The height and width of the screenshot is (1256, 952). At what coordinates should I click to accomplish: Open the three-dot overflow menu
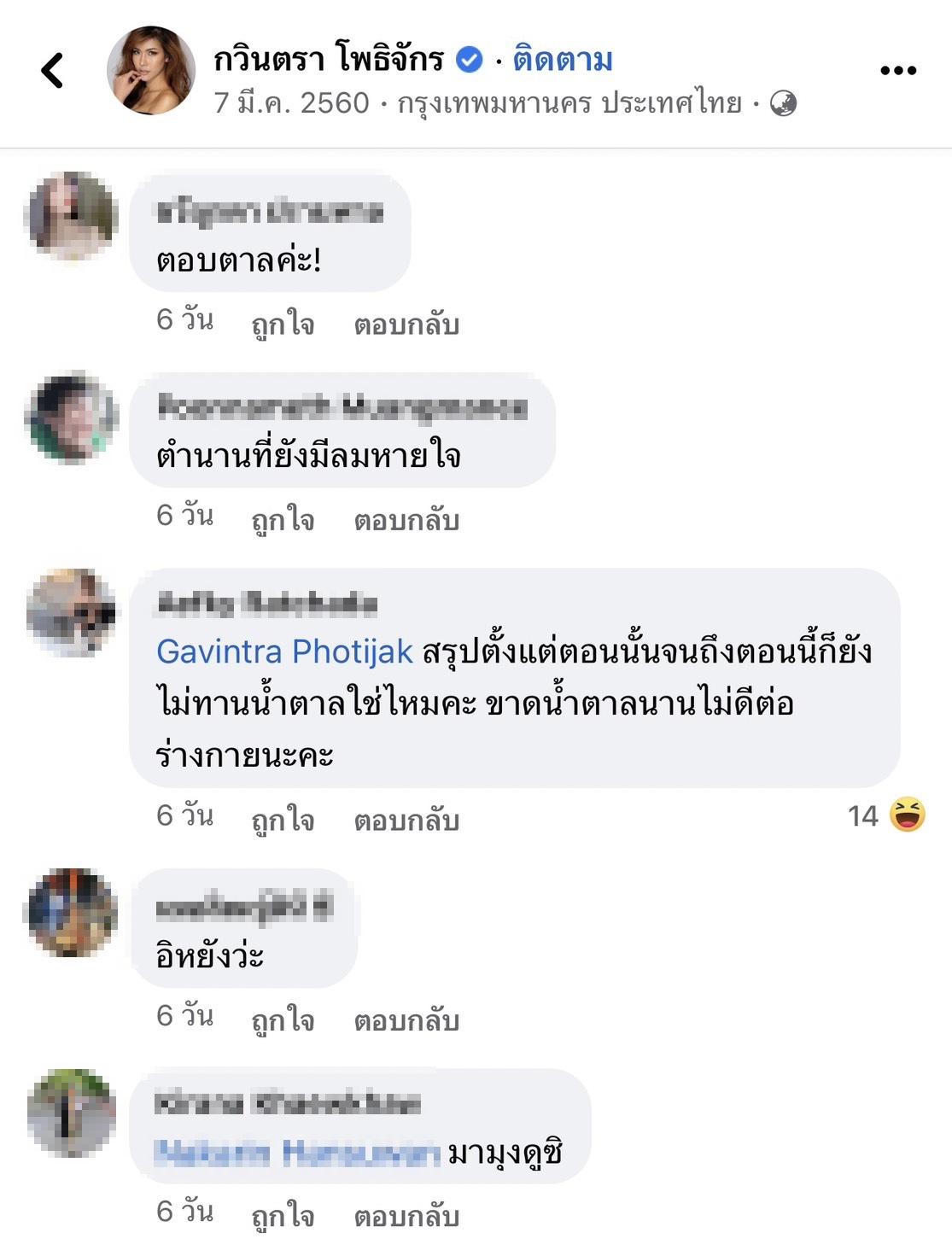click(897, 71)
